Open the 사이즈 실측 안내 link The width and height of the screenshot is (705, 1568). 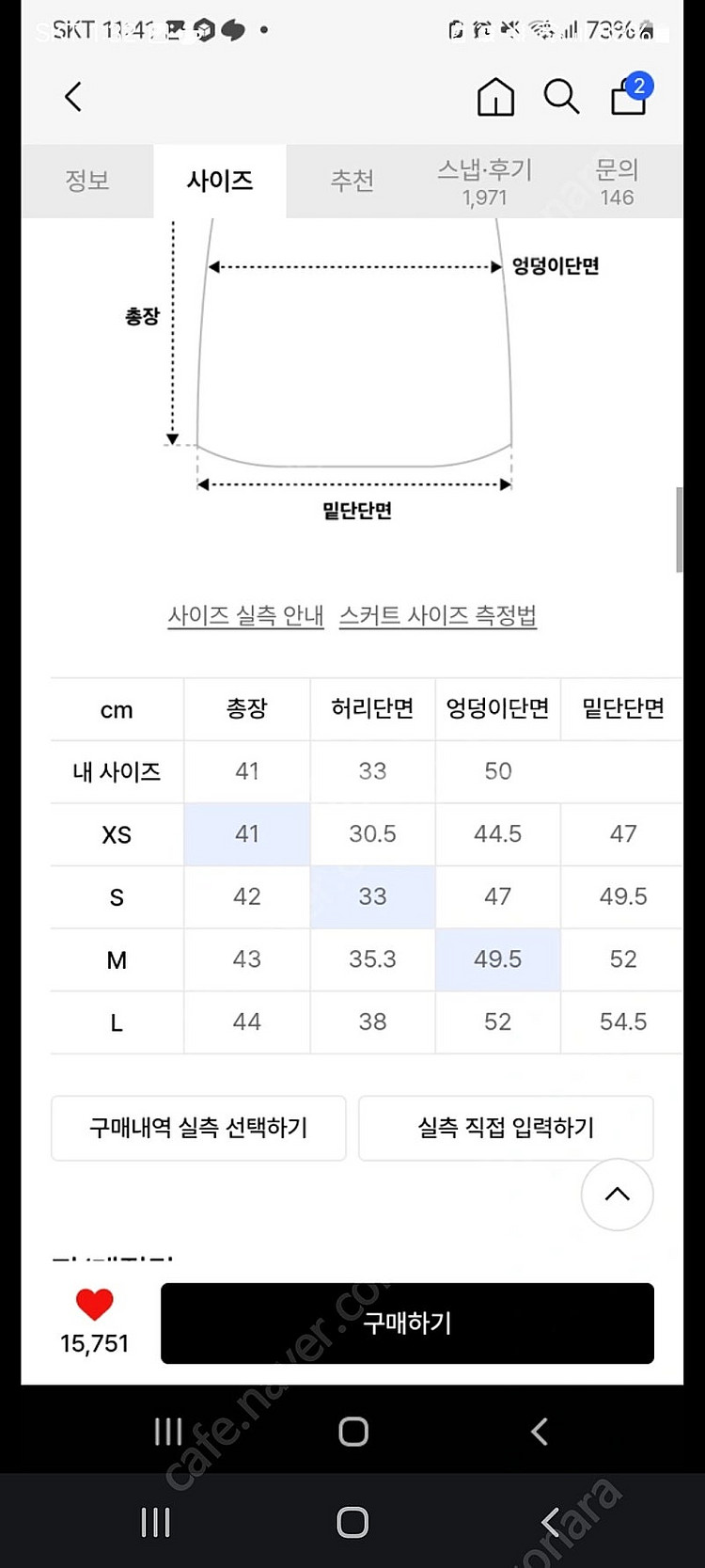(245, 616)
